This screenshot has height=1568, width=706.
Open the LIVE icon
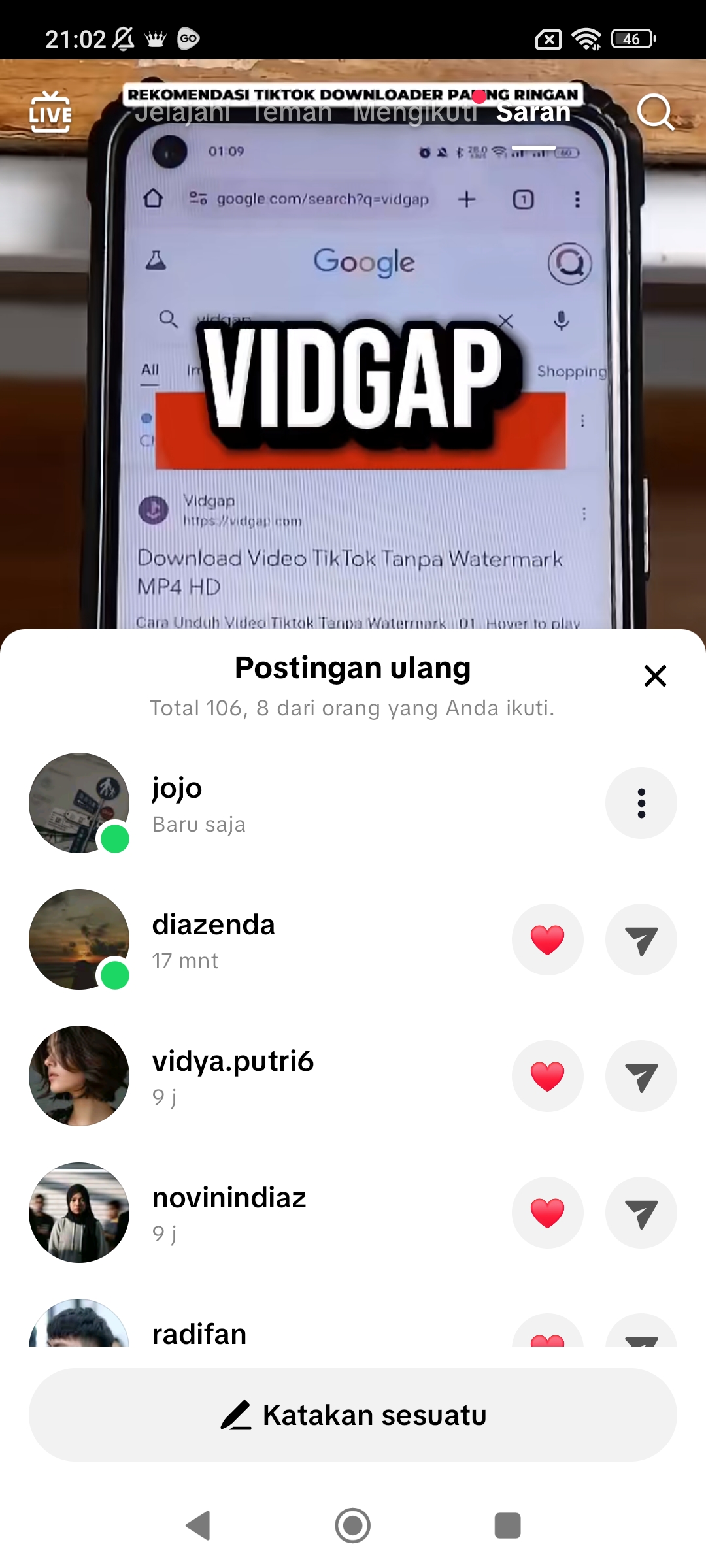pos(50,112)
